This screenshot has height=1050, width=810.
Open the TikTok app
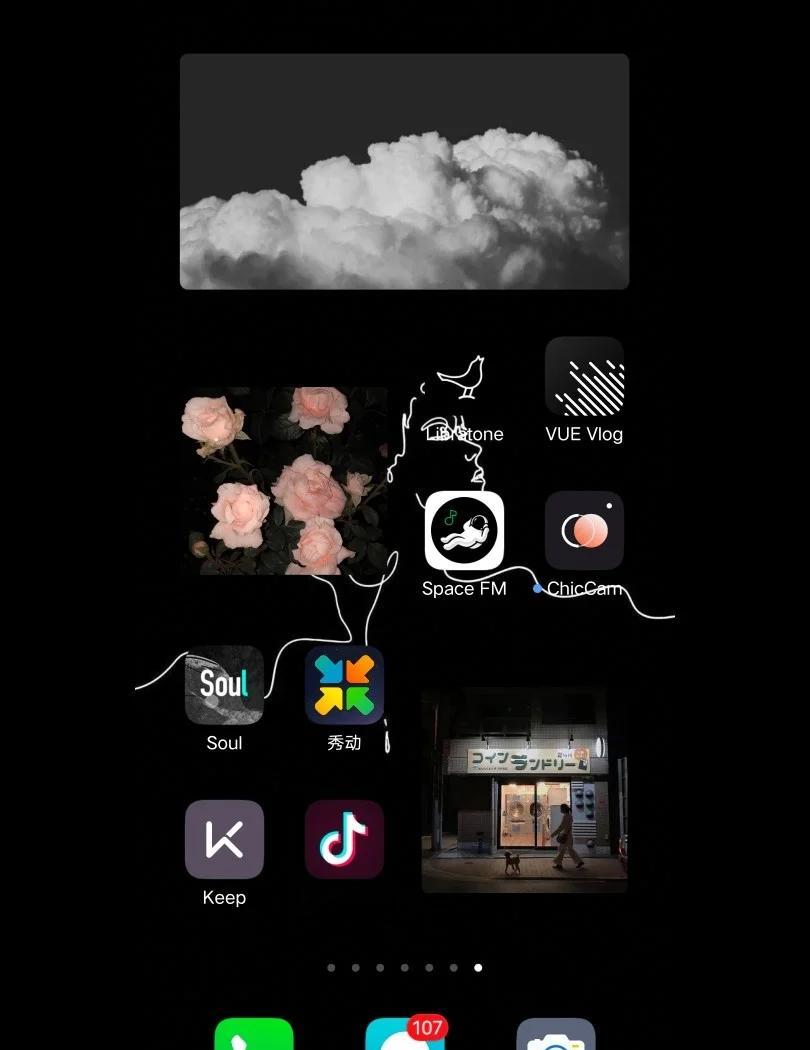click(344, 839)
